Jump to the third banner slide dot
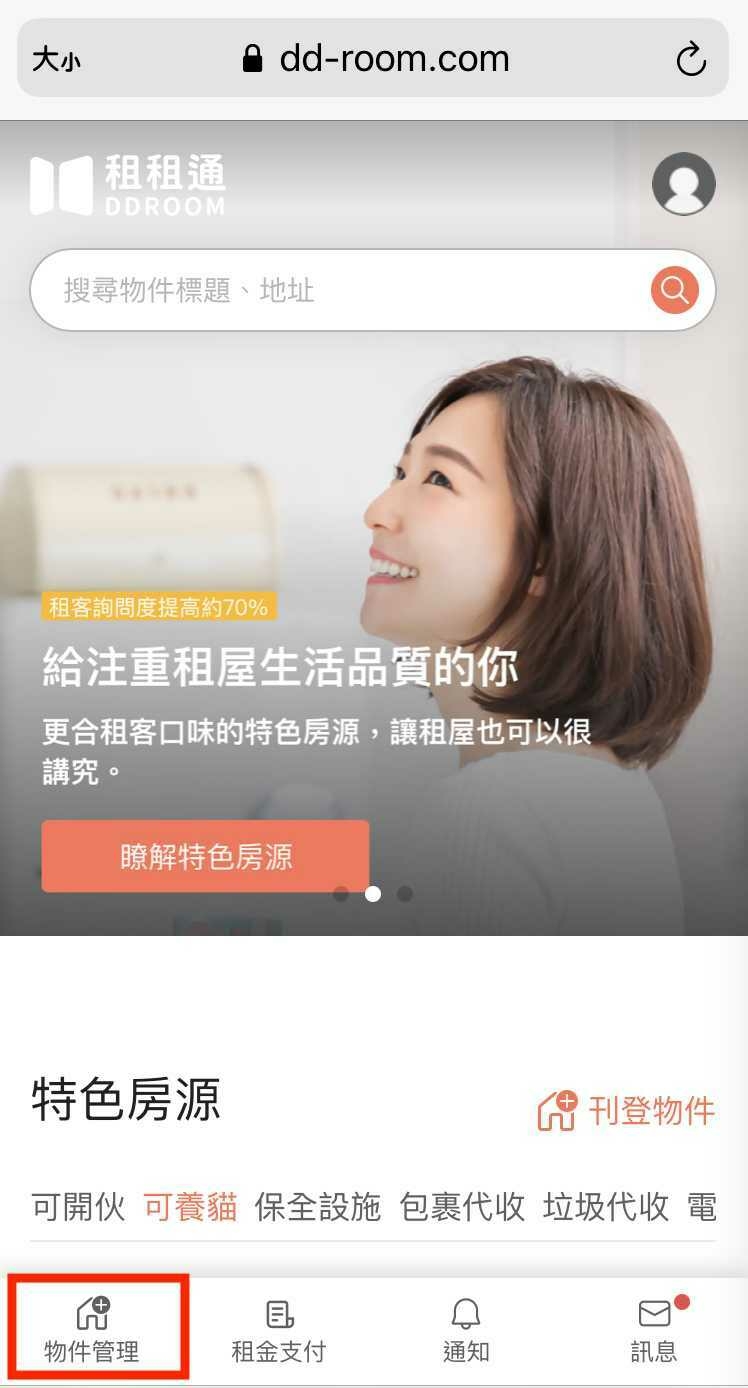Screen dimensions: 748x1388 405,894
